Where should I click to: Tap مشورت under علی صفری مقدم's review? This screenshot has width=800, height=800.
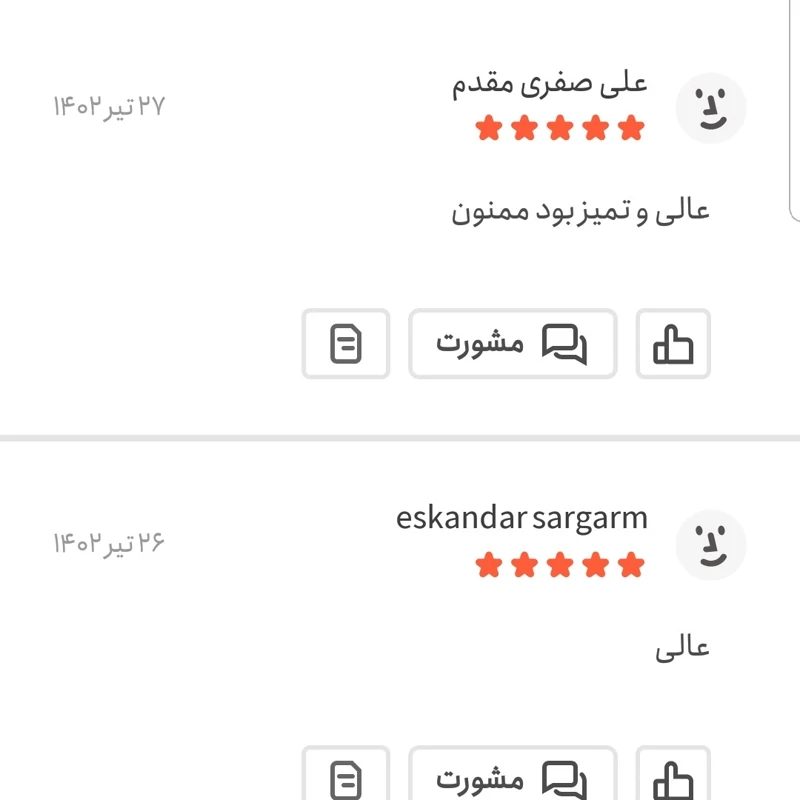pos(512,344)
